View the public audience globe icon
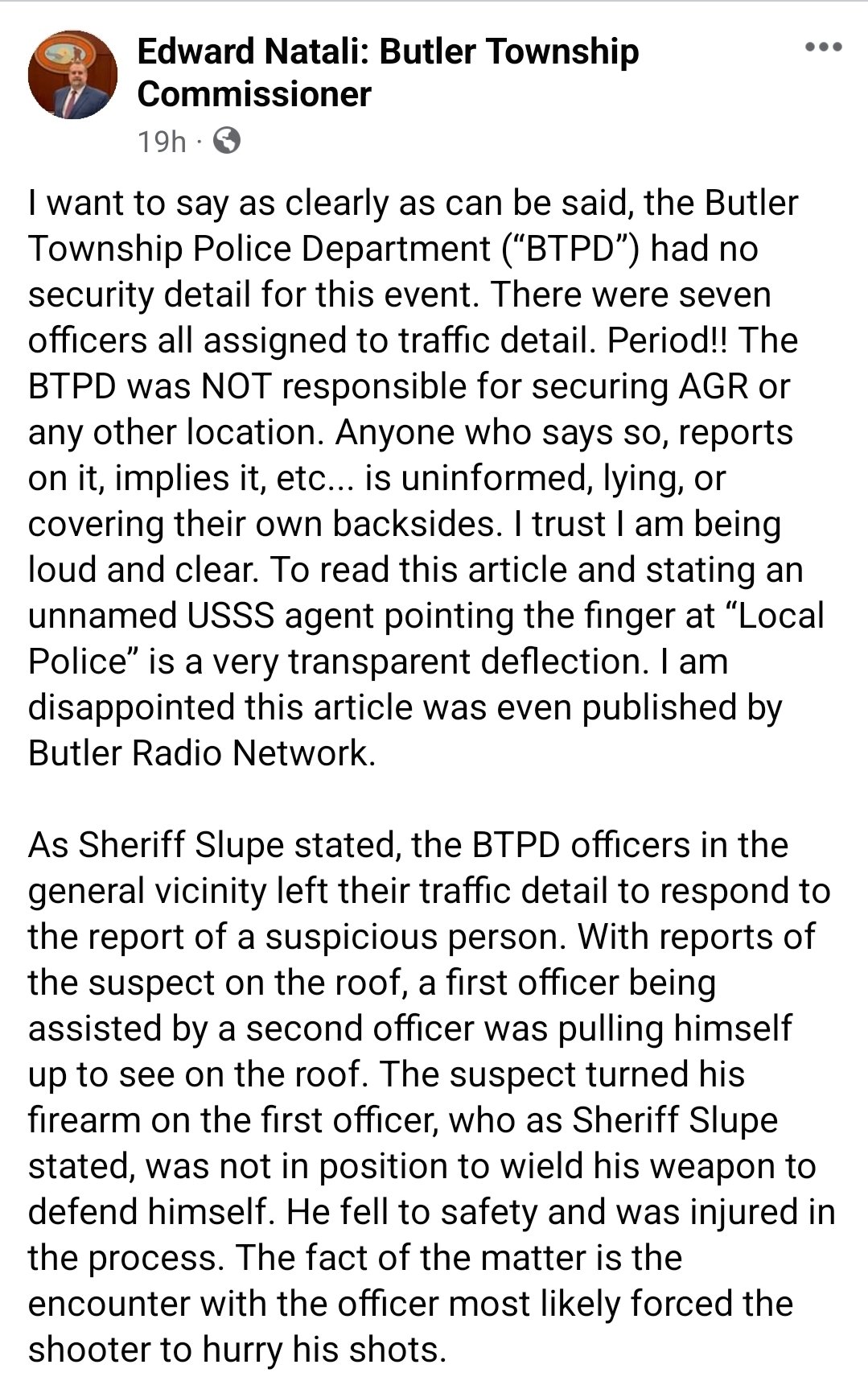The height and width of the screenshot is (1381, 868). click(x=227, y=142)
